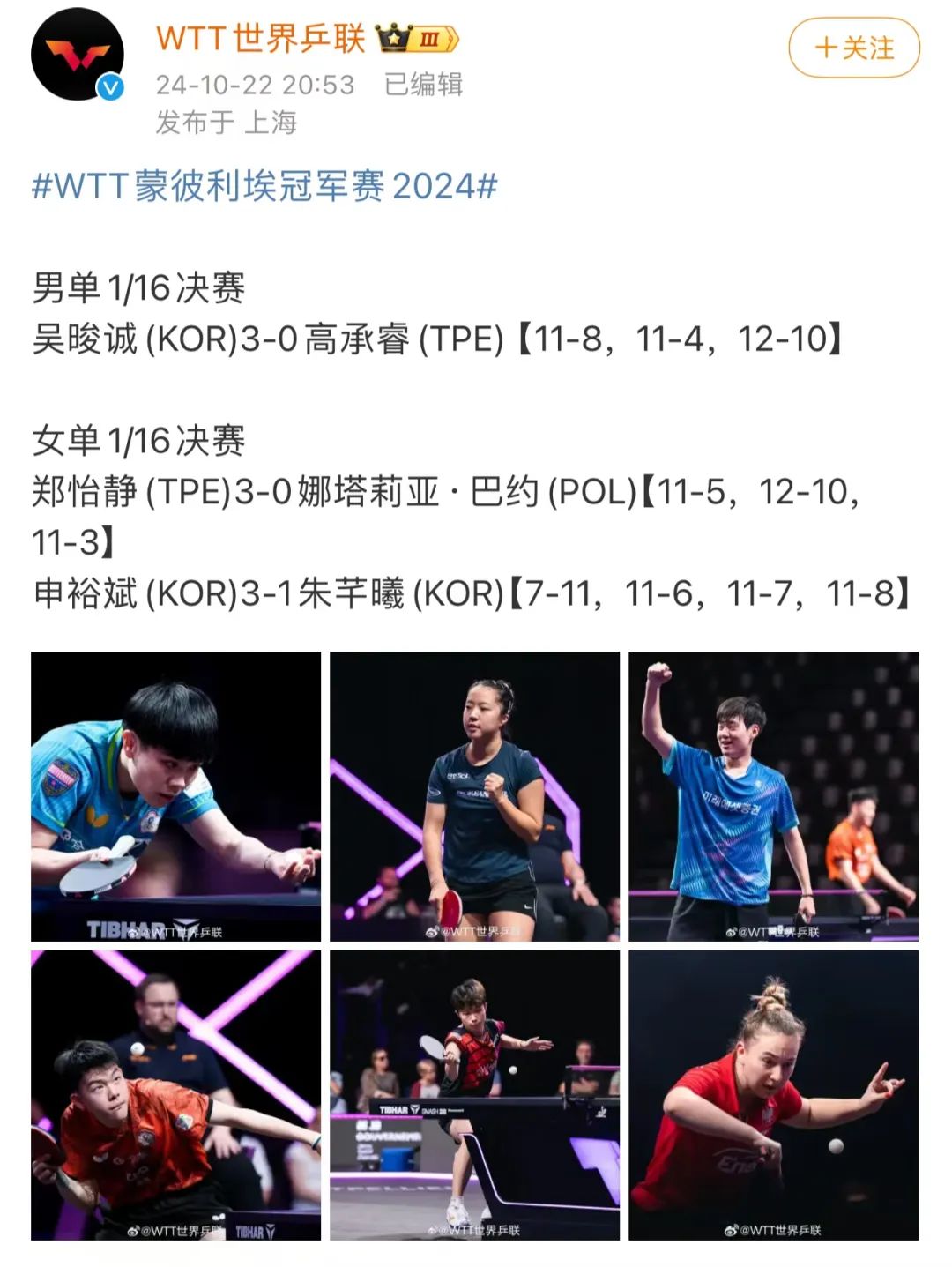Open photo of player raising fist
This screenshot has height=1267, width=952.
[773, 796]
